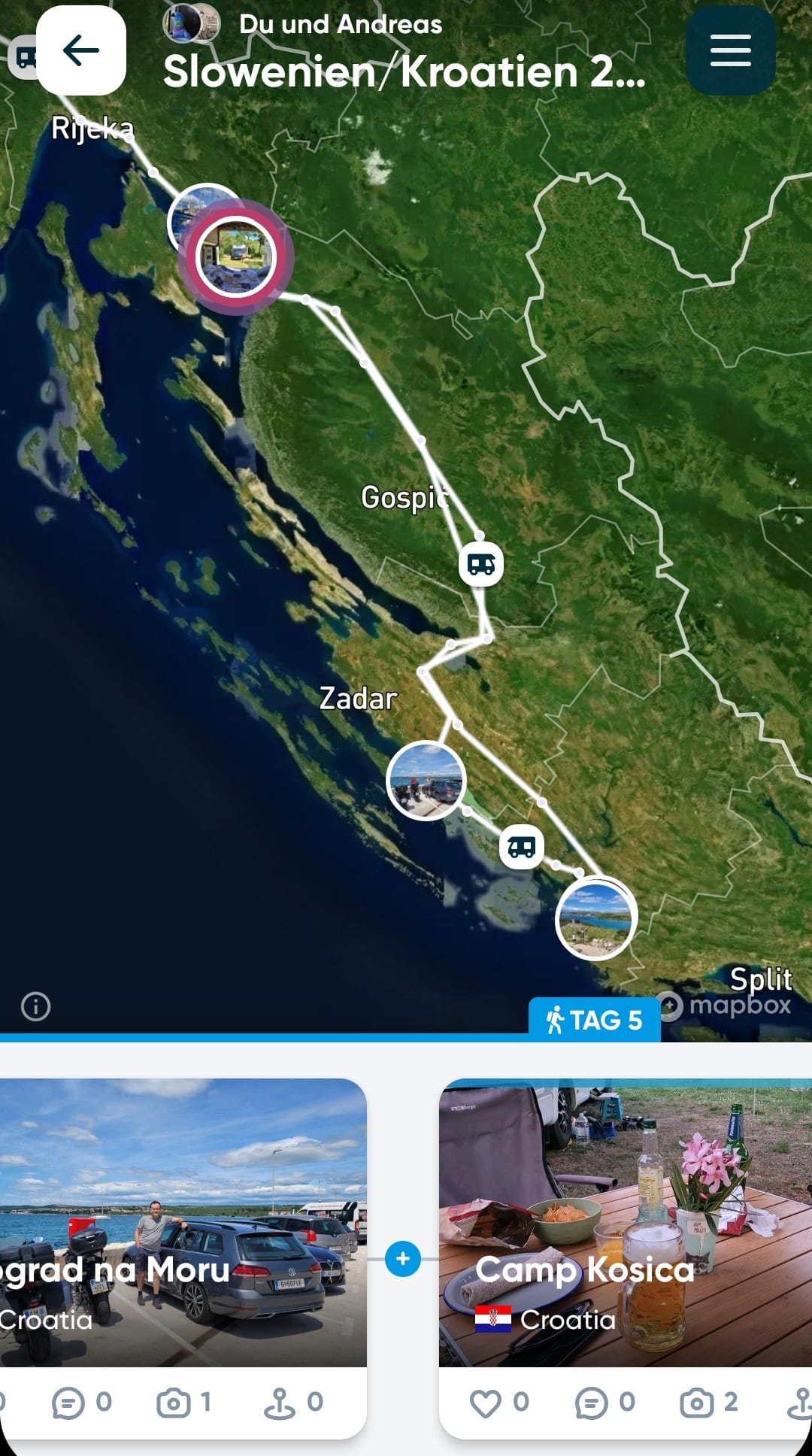Open the hamburger menu
The image size is (812, 1456).
(730, 51)
